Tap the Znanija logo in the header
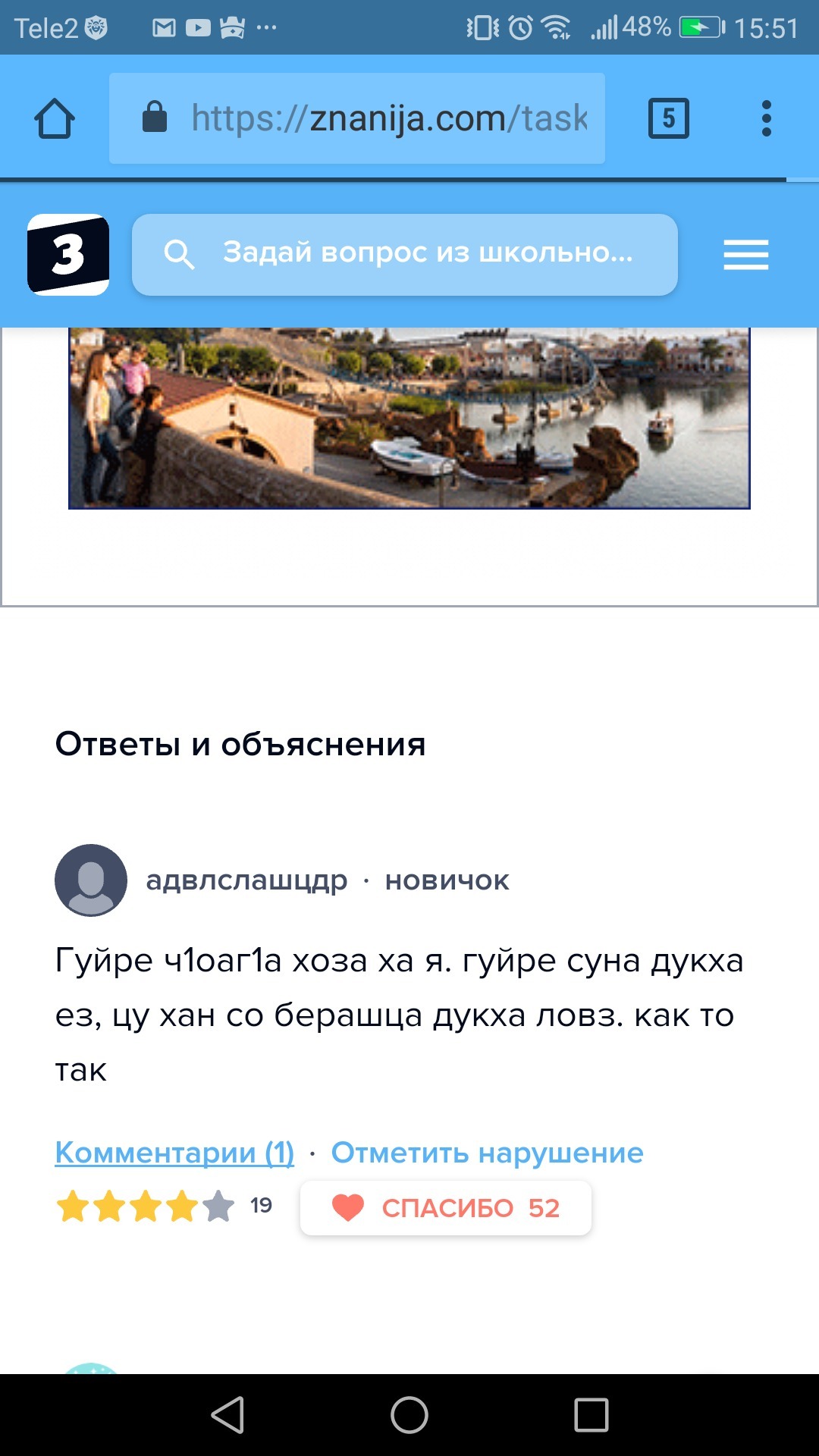Image resolution: width=819 pixels, height=1456 pixels. click(68, 255)
